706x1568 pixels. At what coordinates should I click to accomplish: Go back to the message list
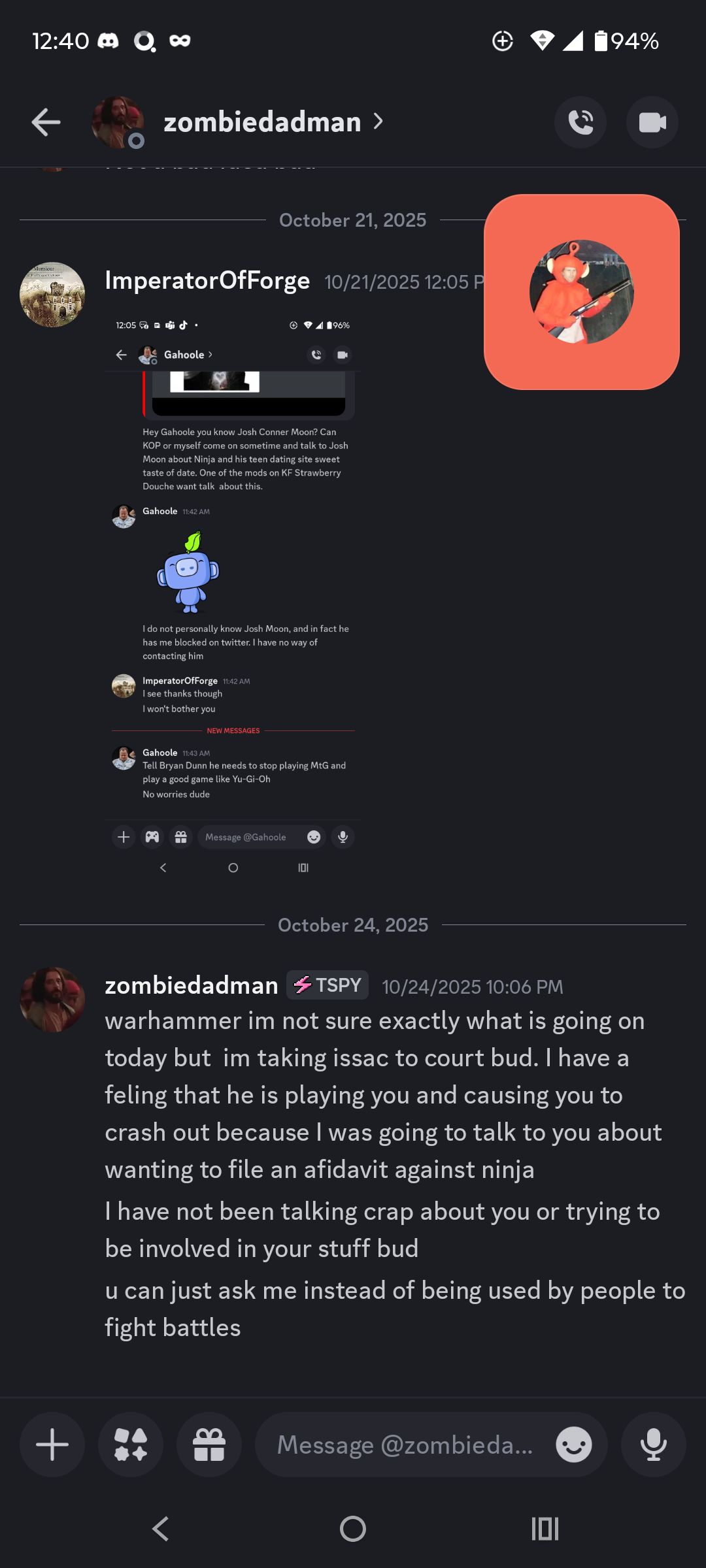coord(46,122)
